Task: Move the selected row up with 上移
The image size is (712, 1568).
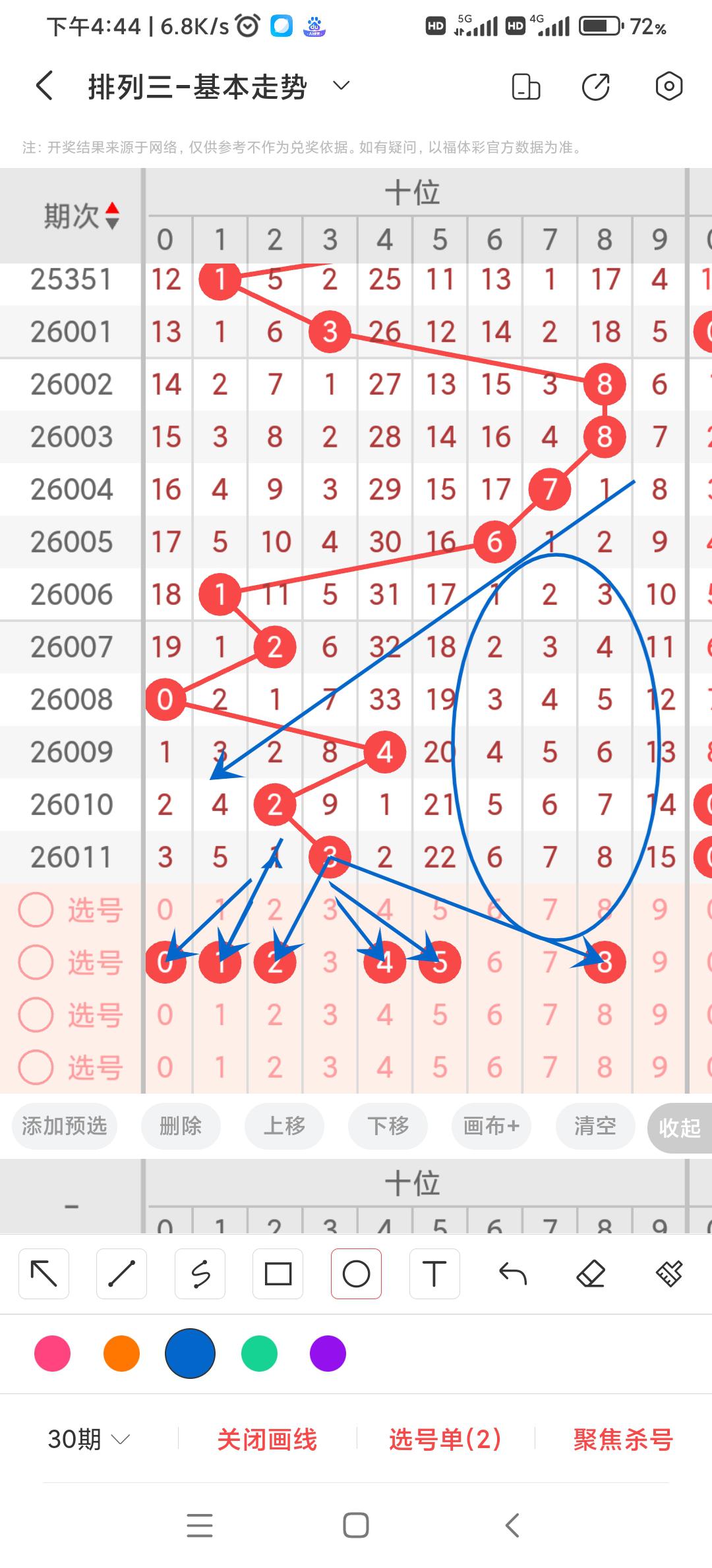Action: (284, 1127)
